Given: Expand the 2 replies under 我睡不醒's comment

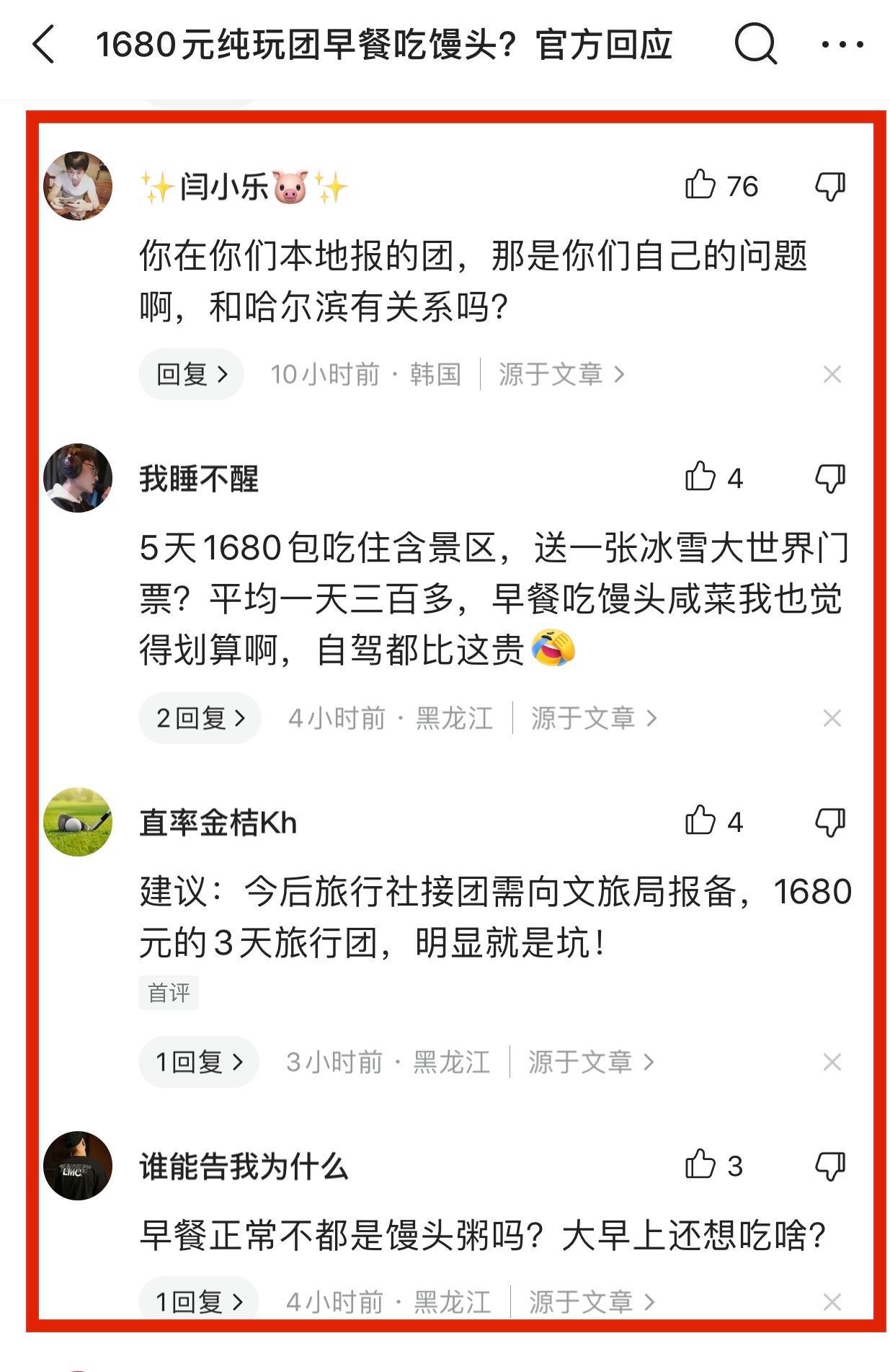Looking at the screenshot, I should [x=200, y=718].
